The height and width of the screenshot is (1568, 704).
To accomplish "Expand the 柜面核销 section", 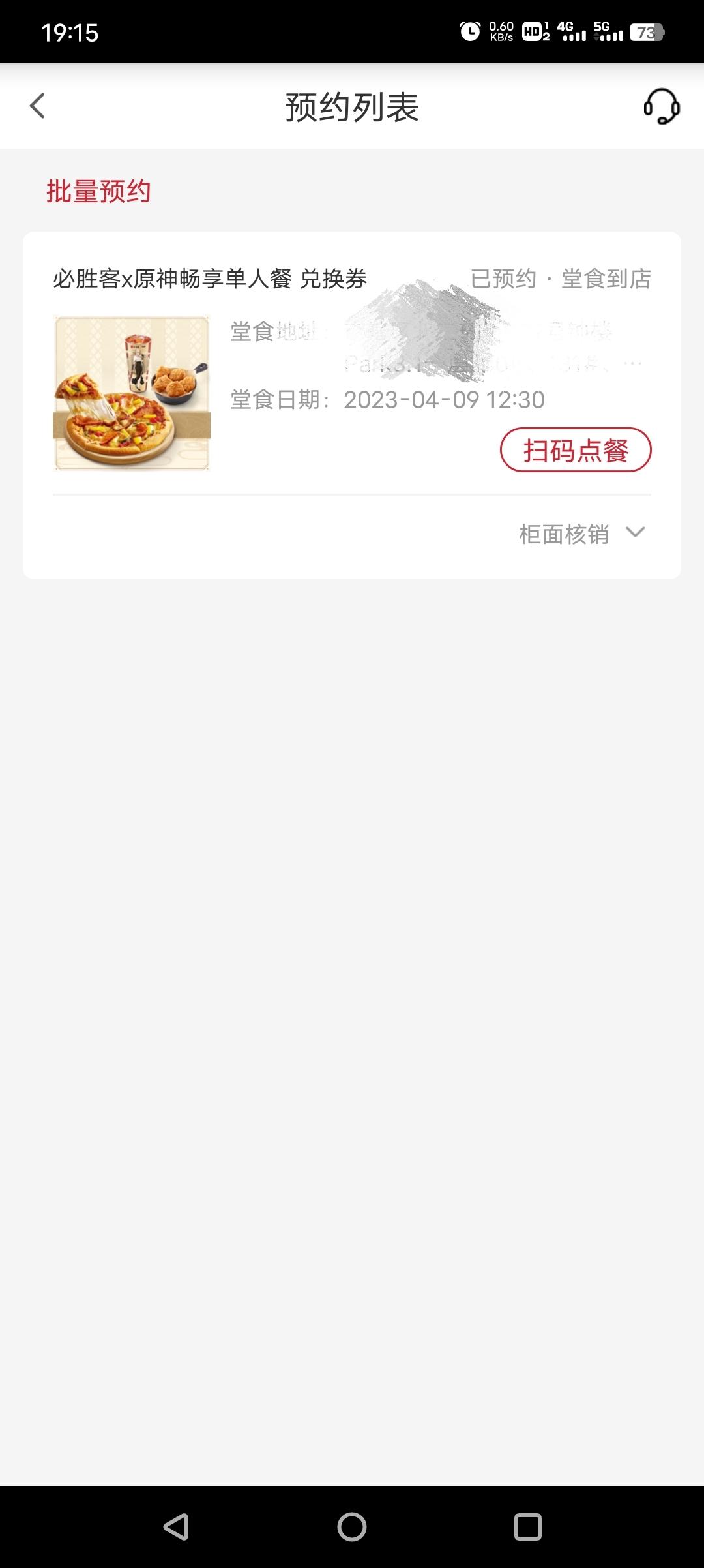I will pyautogui.click(x=581, y=534).
